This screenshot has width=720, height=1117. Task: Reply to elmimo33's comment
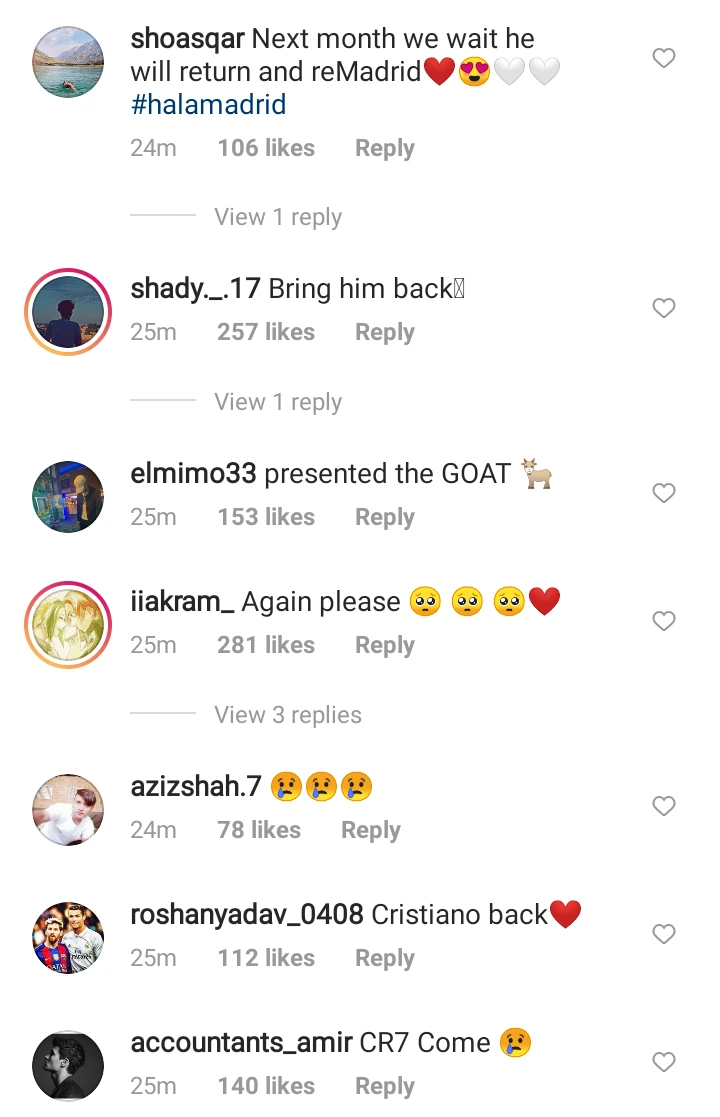click(384, 518)
